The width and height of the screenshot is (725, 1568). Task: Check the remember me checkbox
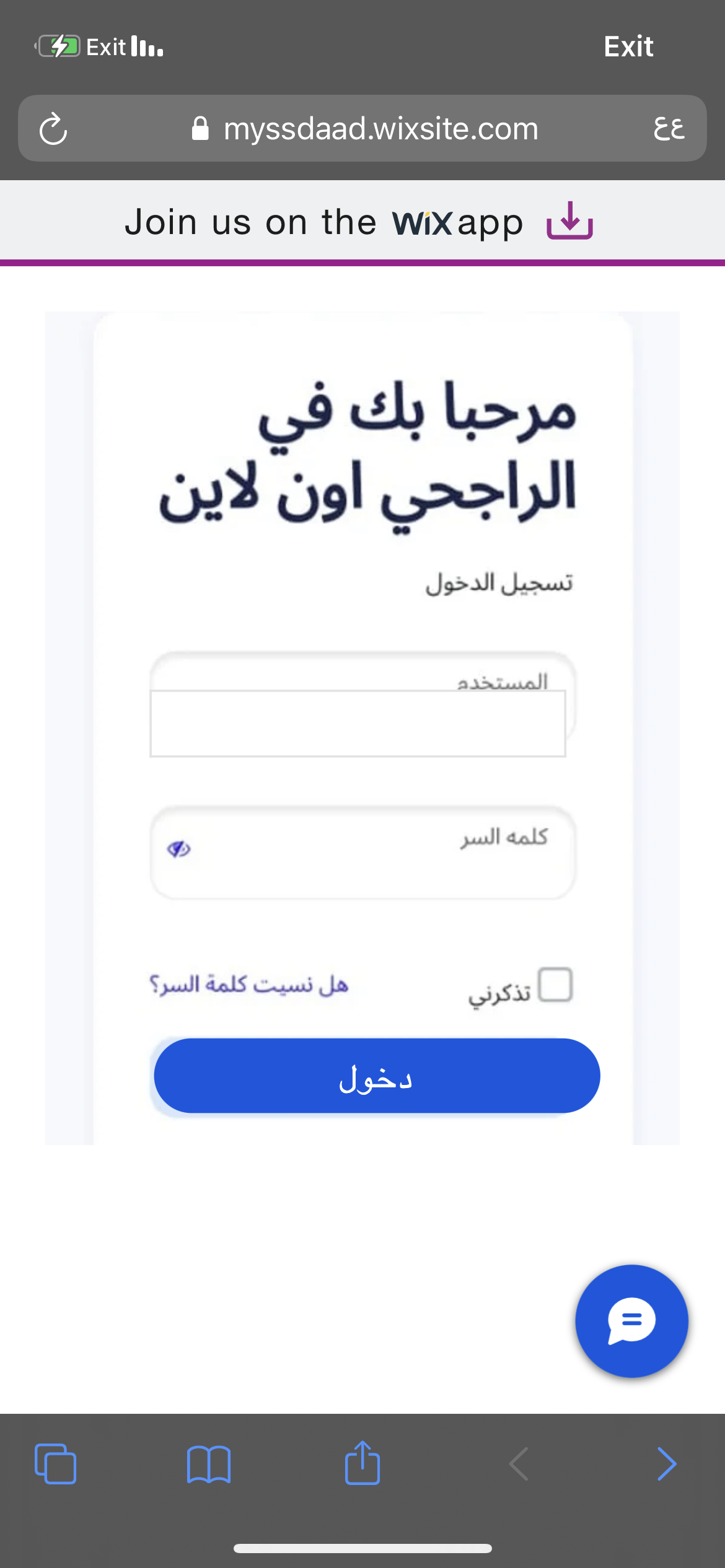coord(555,984)
